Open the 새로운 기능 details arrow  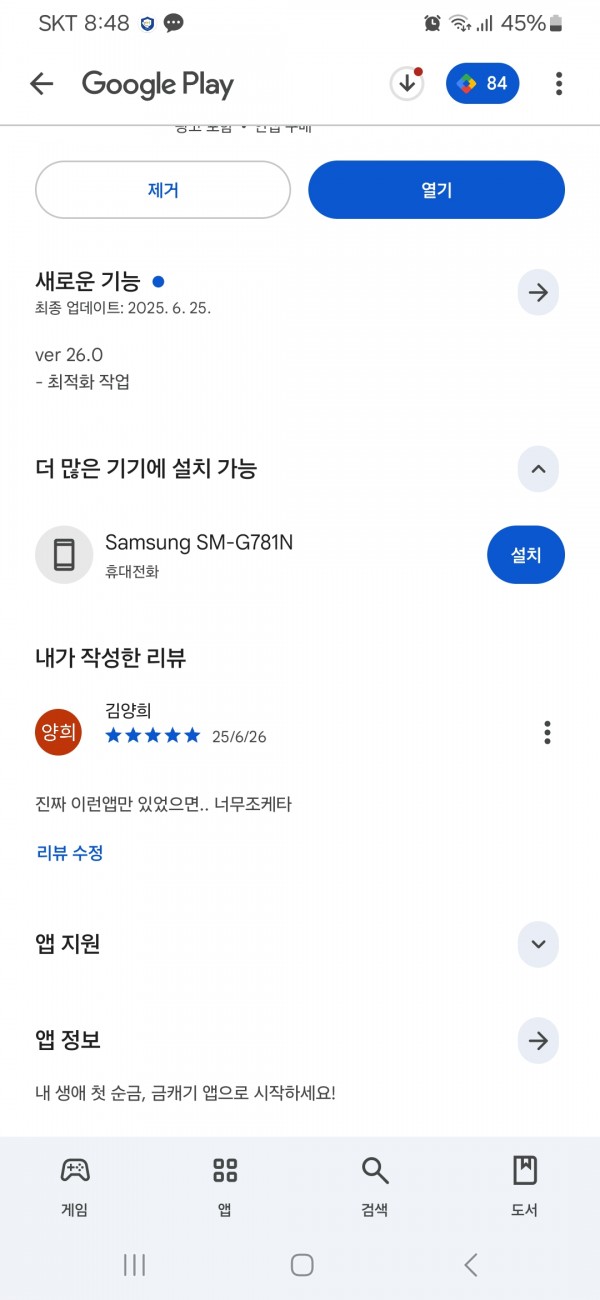(x=538, y=293)
